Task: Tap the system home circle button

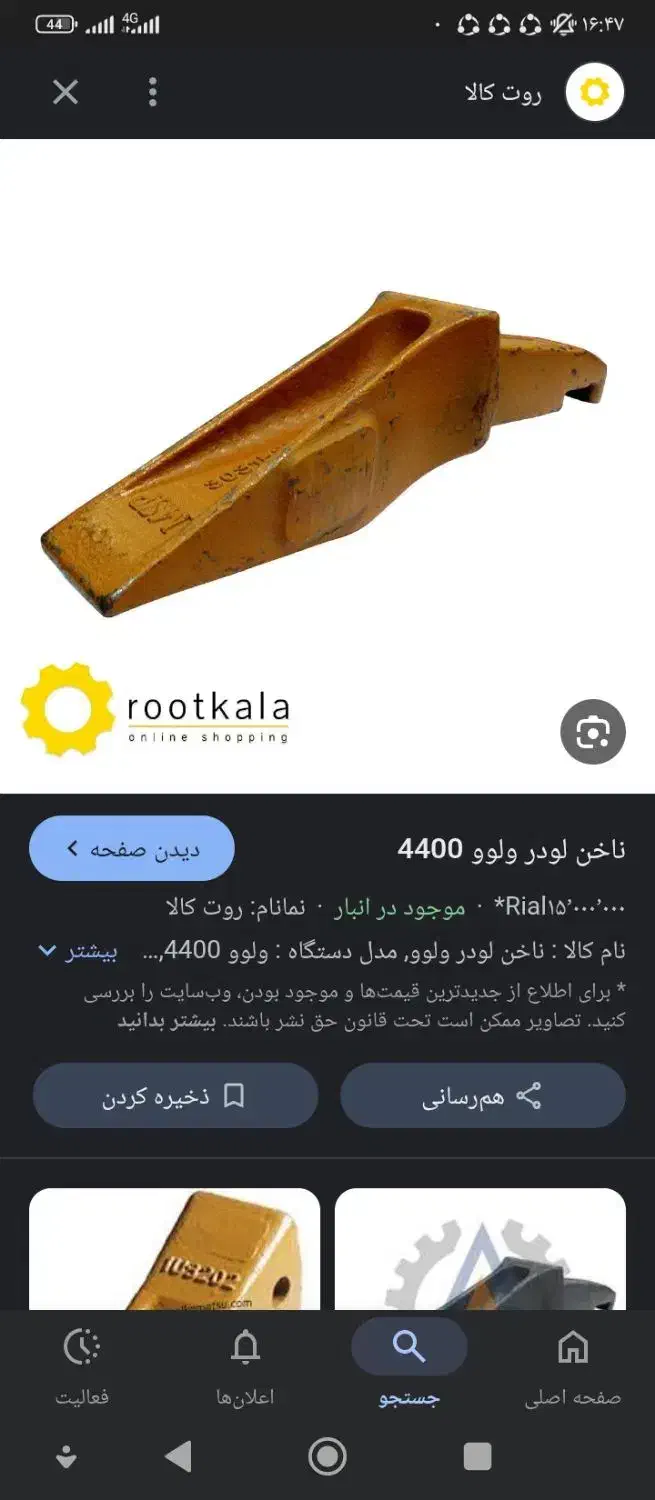Action: [327, 1457]
